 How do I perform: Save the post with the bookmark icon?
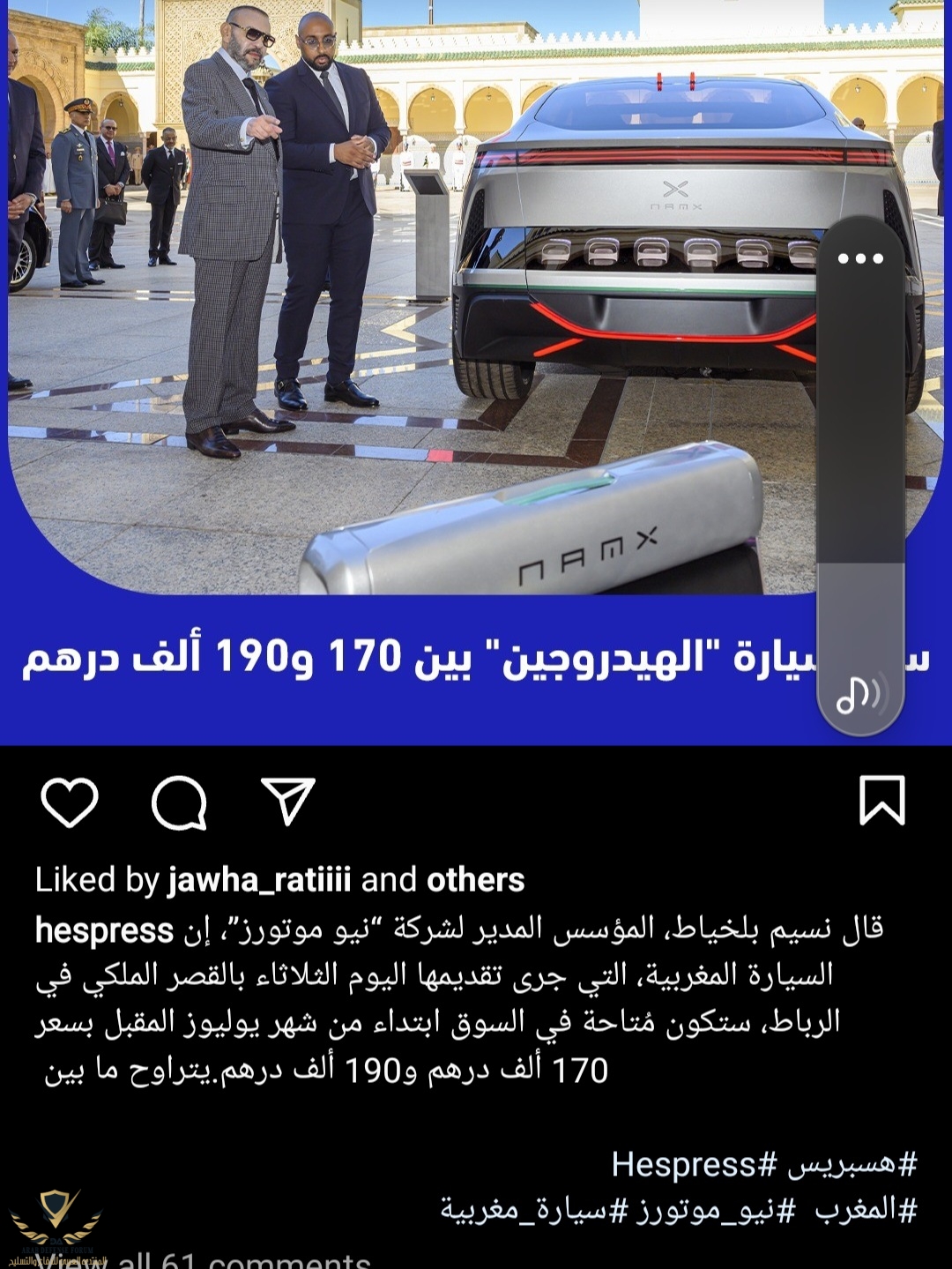click(x=881, y=801)
